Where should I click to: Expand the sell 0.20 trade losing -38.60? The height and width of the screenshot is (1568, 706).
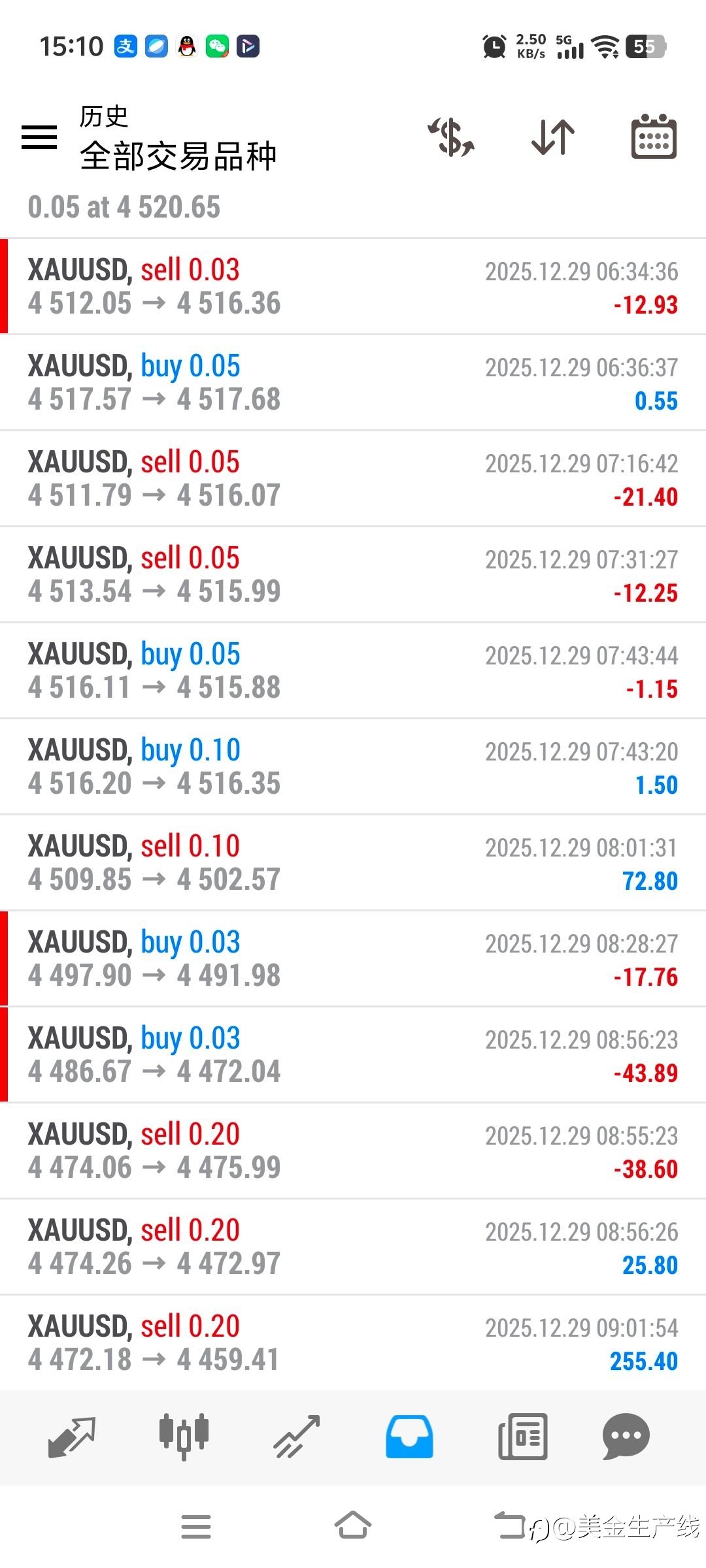click(353, 1151)
